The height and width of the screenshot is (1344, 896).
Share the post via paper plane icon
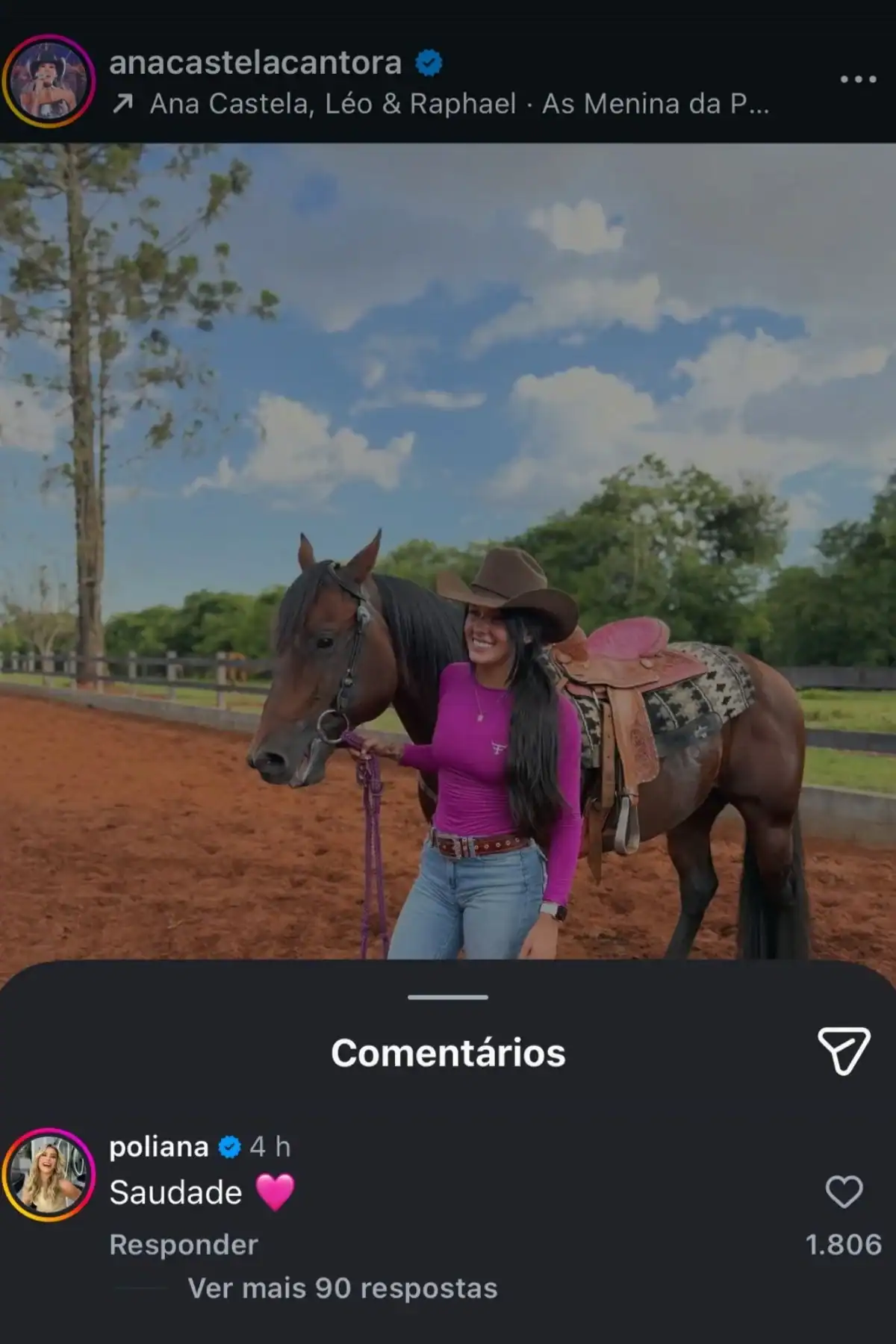[844, 1051]
